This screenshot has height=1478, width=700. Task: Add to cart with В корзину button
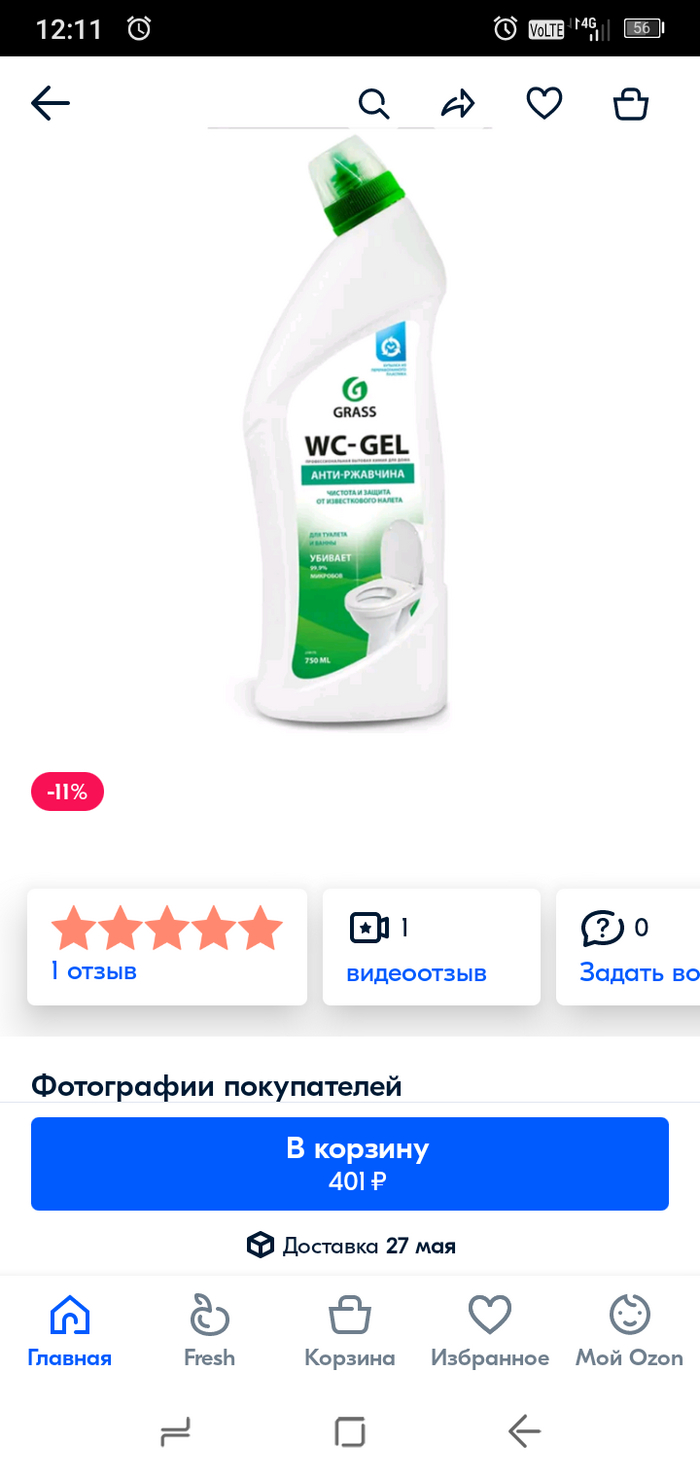(x=350, y=1163)
